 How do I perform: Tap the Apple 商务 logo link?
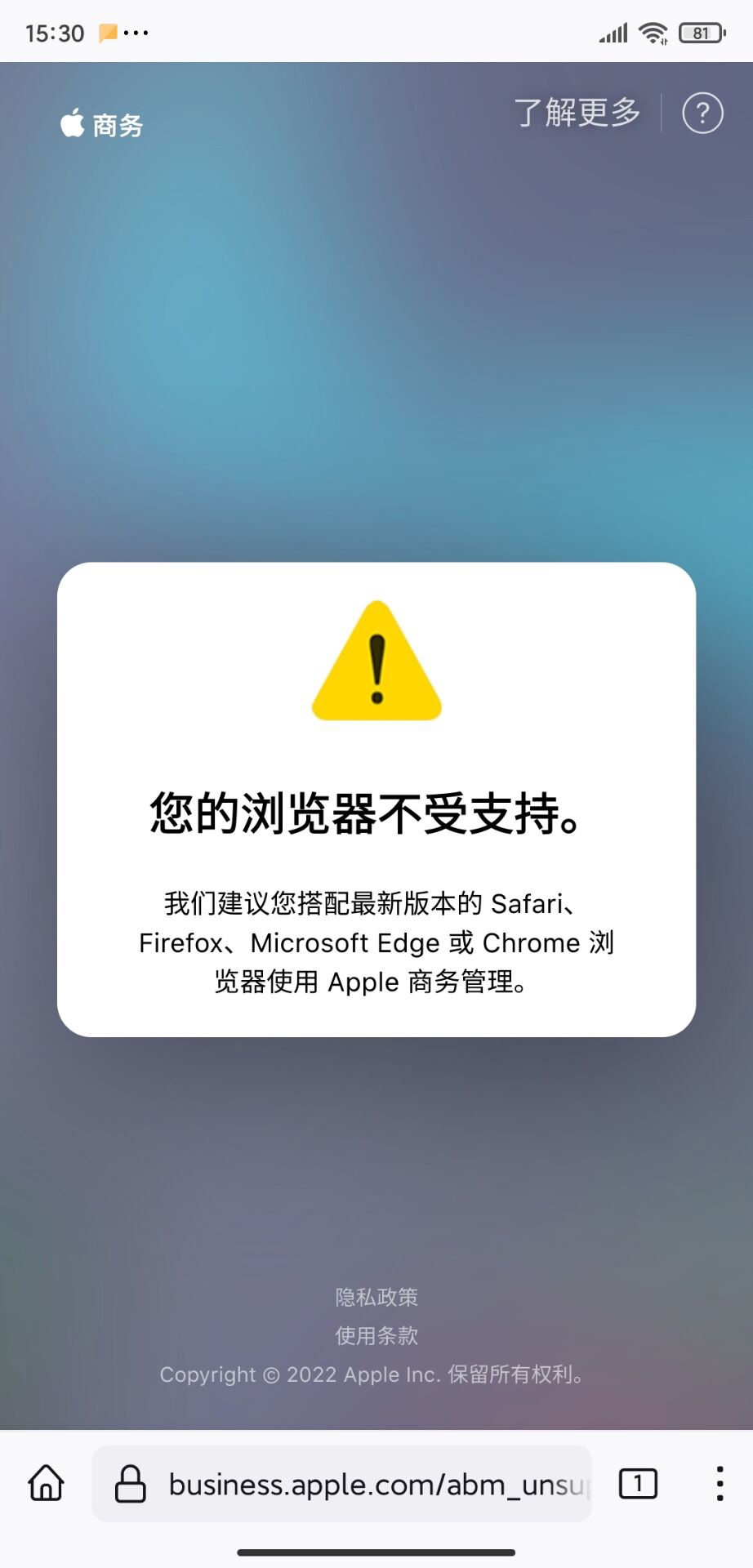point(102,125)
